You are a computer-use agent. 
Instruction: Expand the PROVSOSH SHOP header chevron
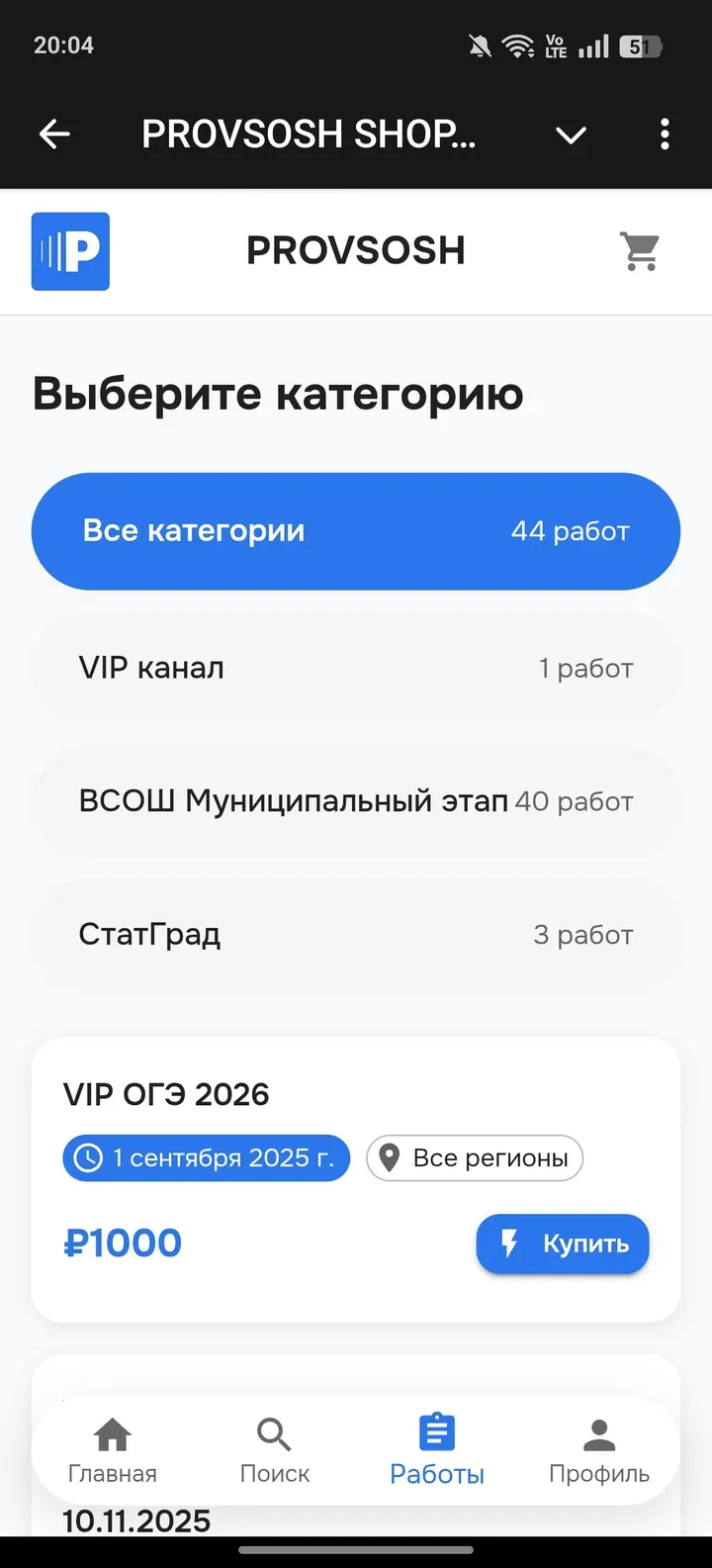(x=571, y=136)
